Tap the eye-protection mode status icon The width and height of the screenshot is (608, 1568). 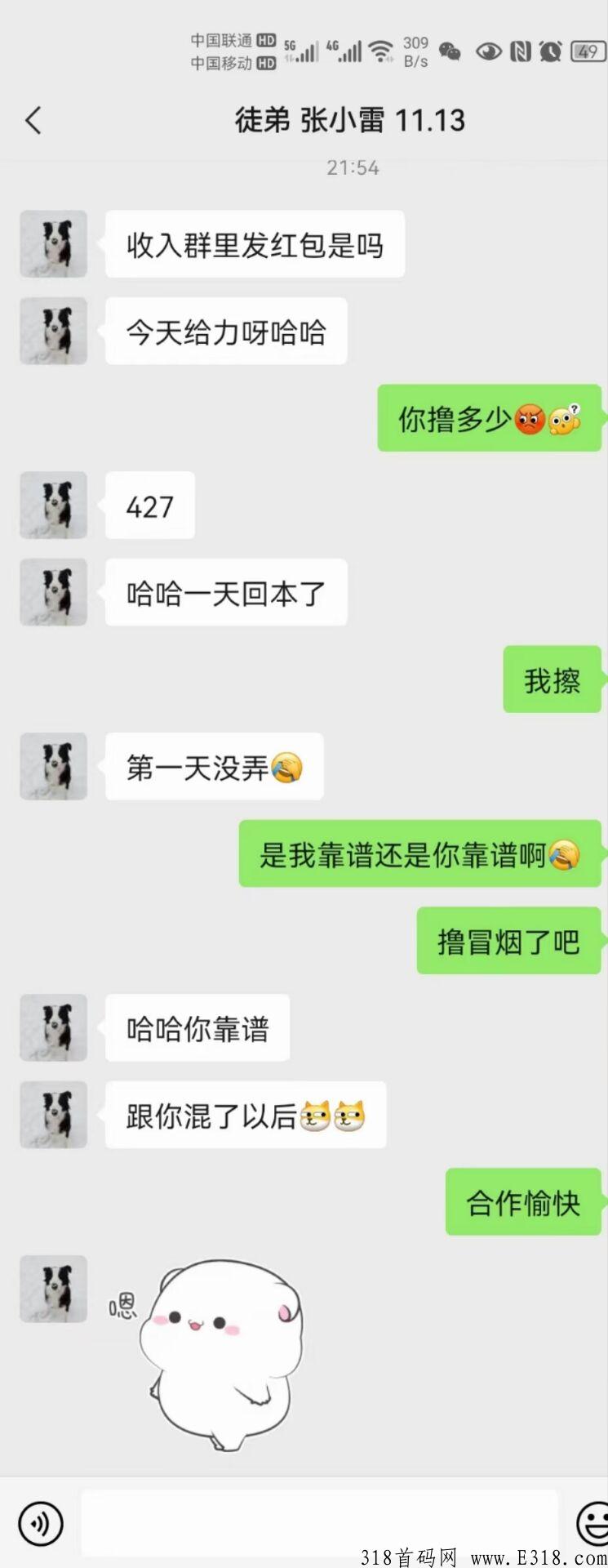[x=488, y=51]
